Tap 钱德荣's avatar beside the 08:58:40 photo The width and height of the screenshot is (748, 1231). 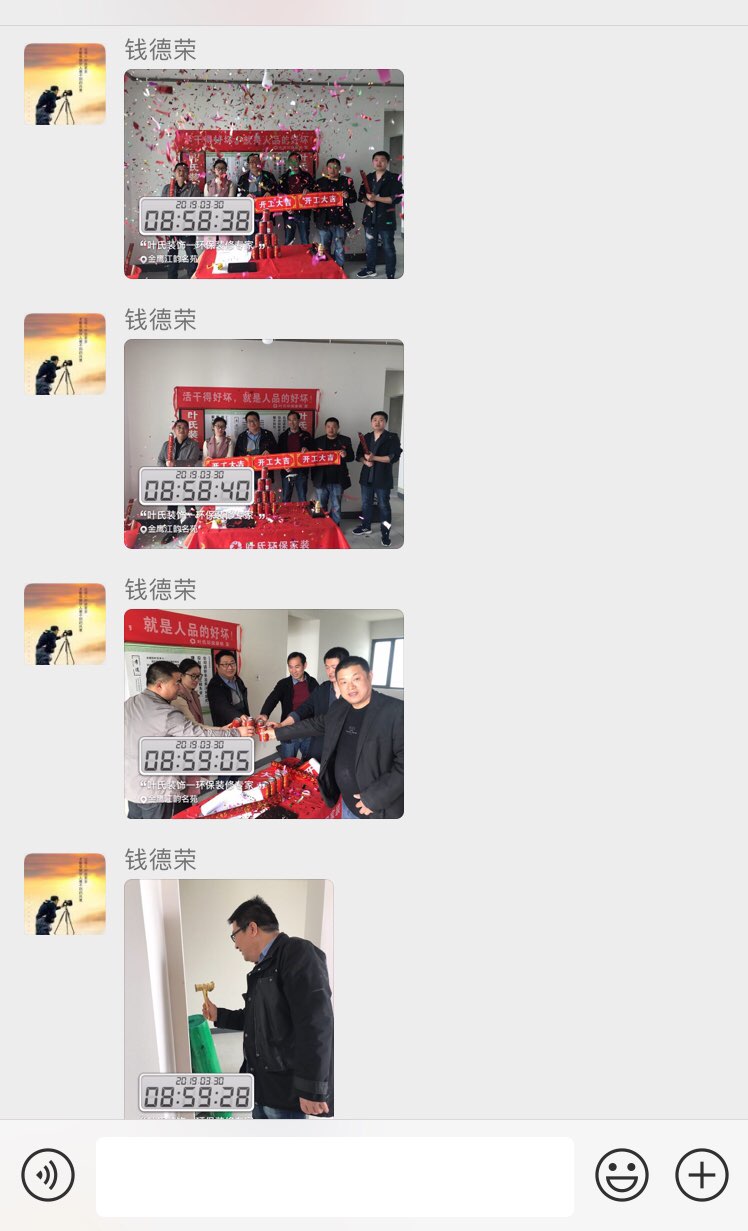(x=65, y=354)
